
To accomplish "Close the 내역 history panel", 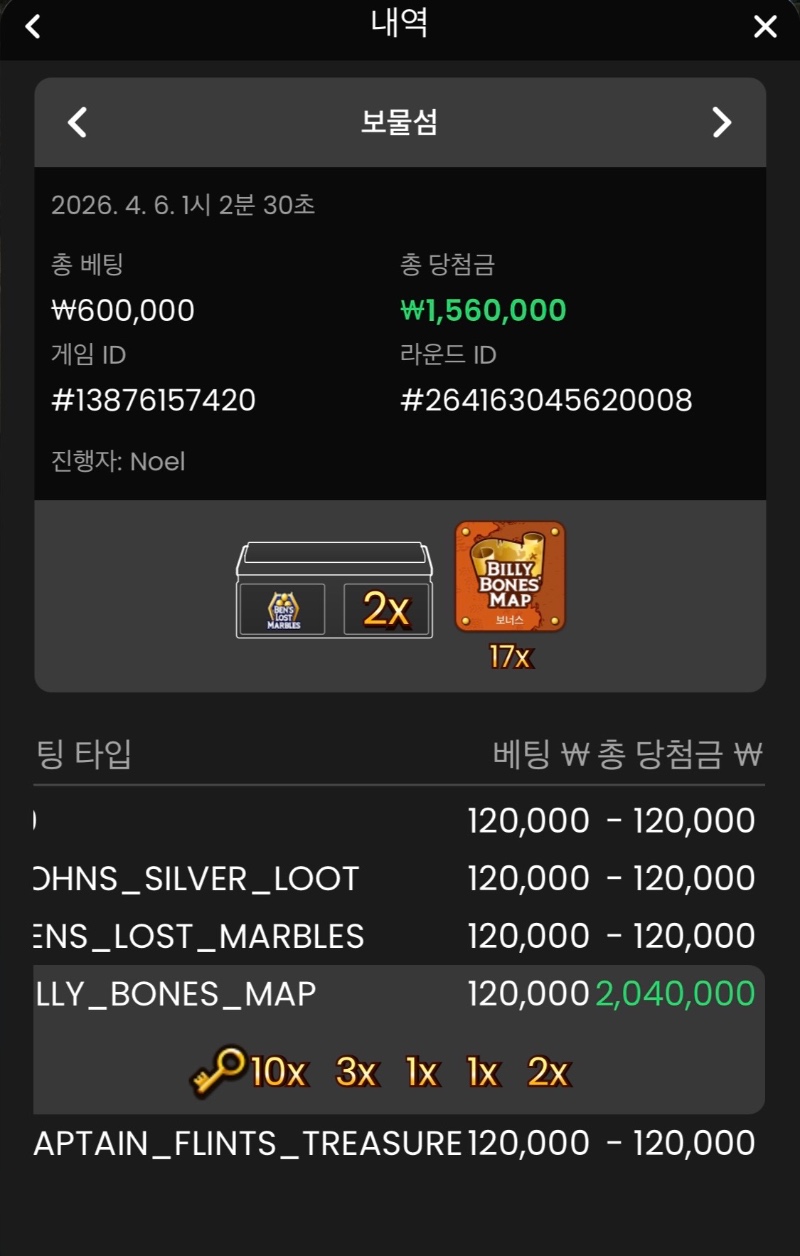I will coord(765,27).
